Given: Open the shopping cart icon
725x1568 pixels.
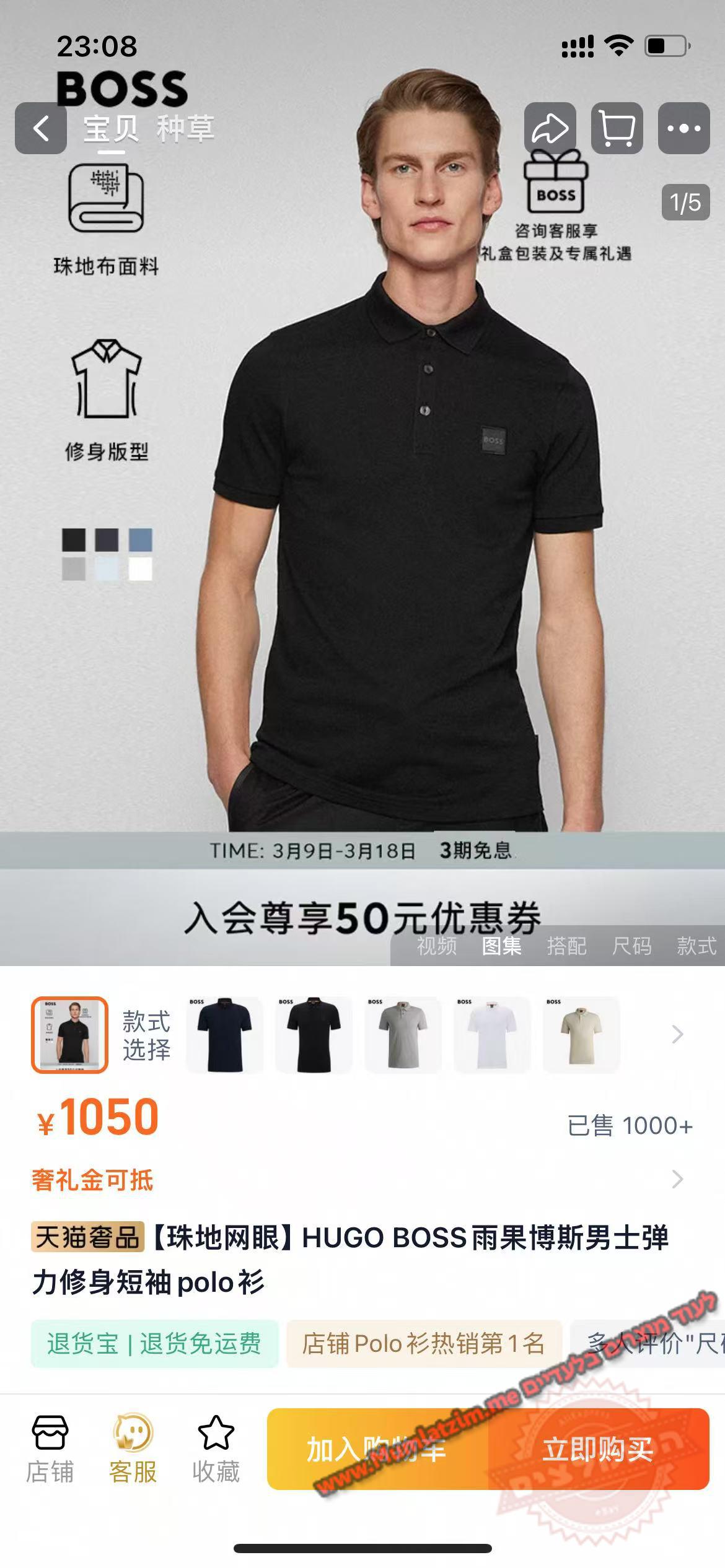Looking at the screenshot, I should click(617, 128).
